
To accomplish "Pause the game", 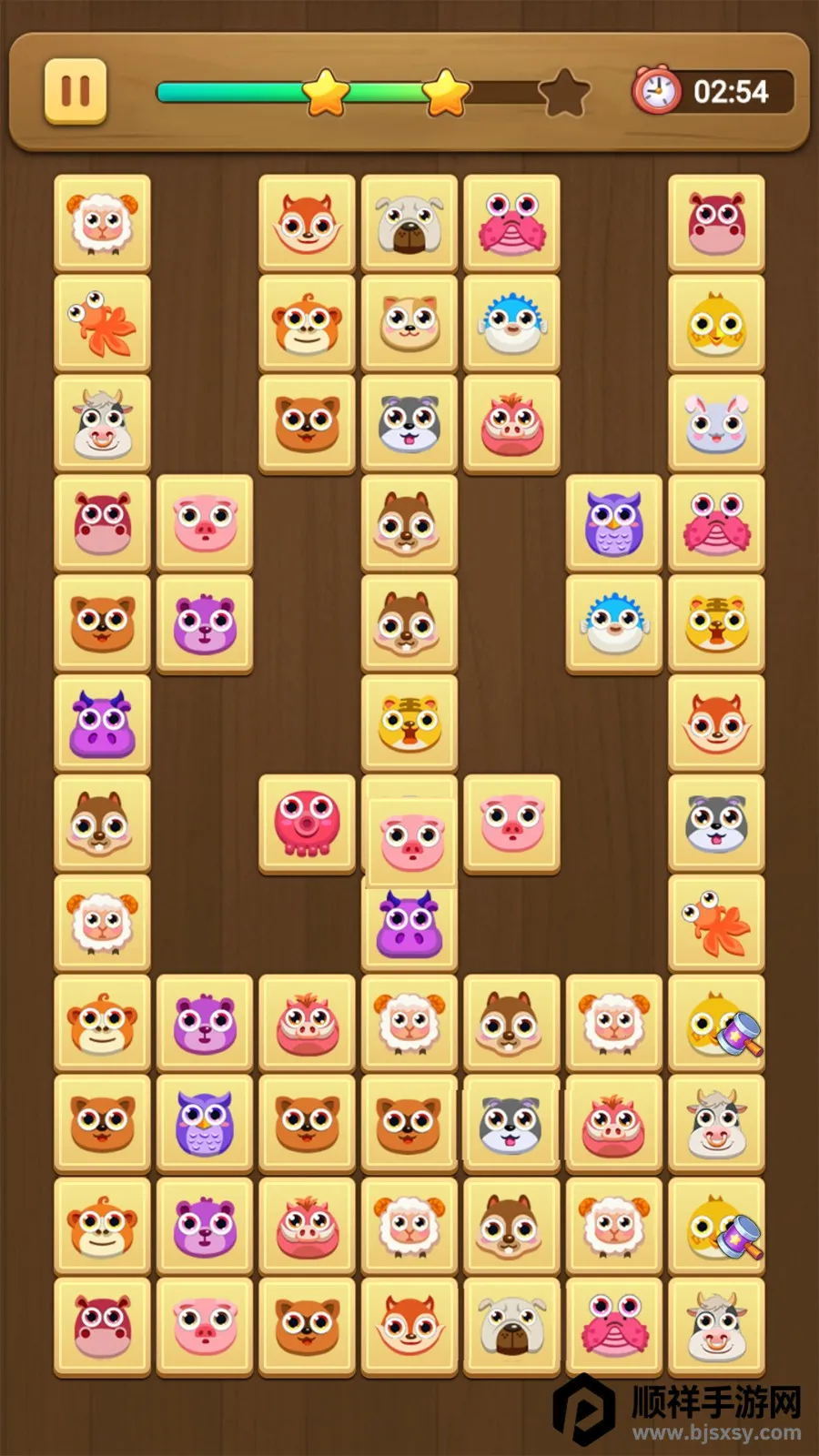I will 76,91.
